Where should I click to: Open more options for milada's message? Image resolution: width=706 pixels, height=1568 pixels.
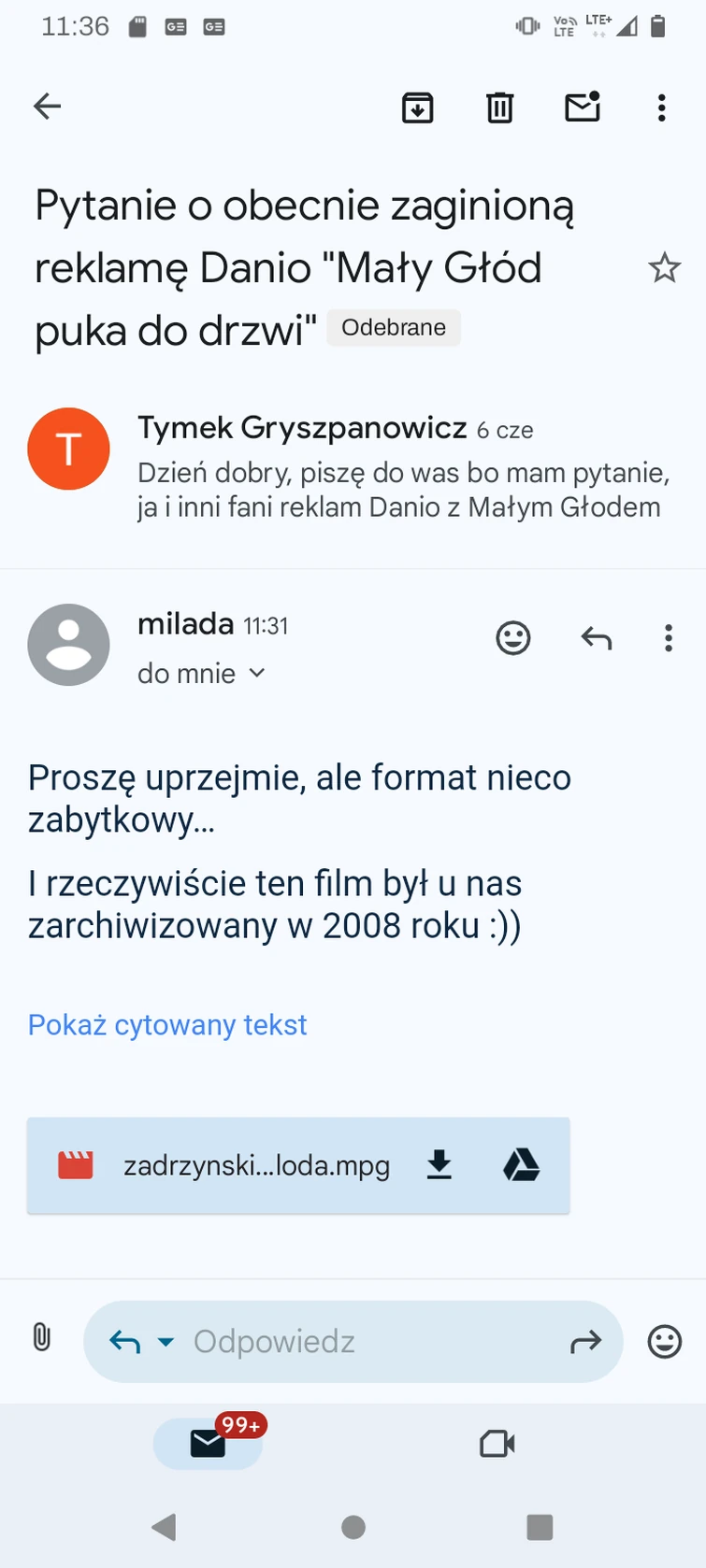tap(668, 638)
